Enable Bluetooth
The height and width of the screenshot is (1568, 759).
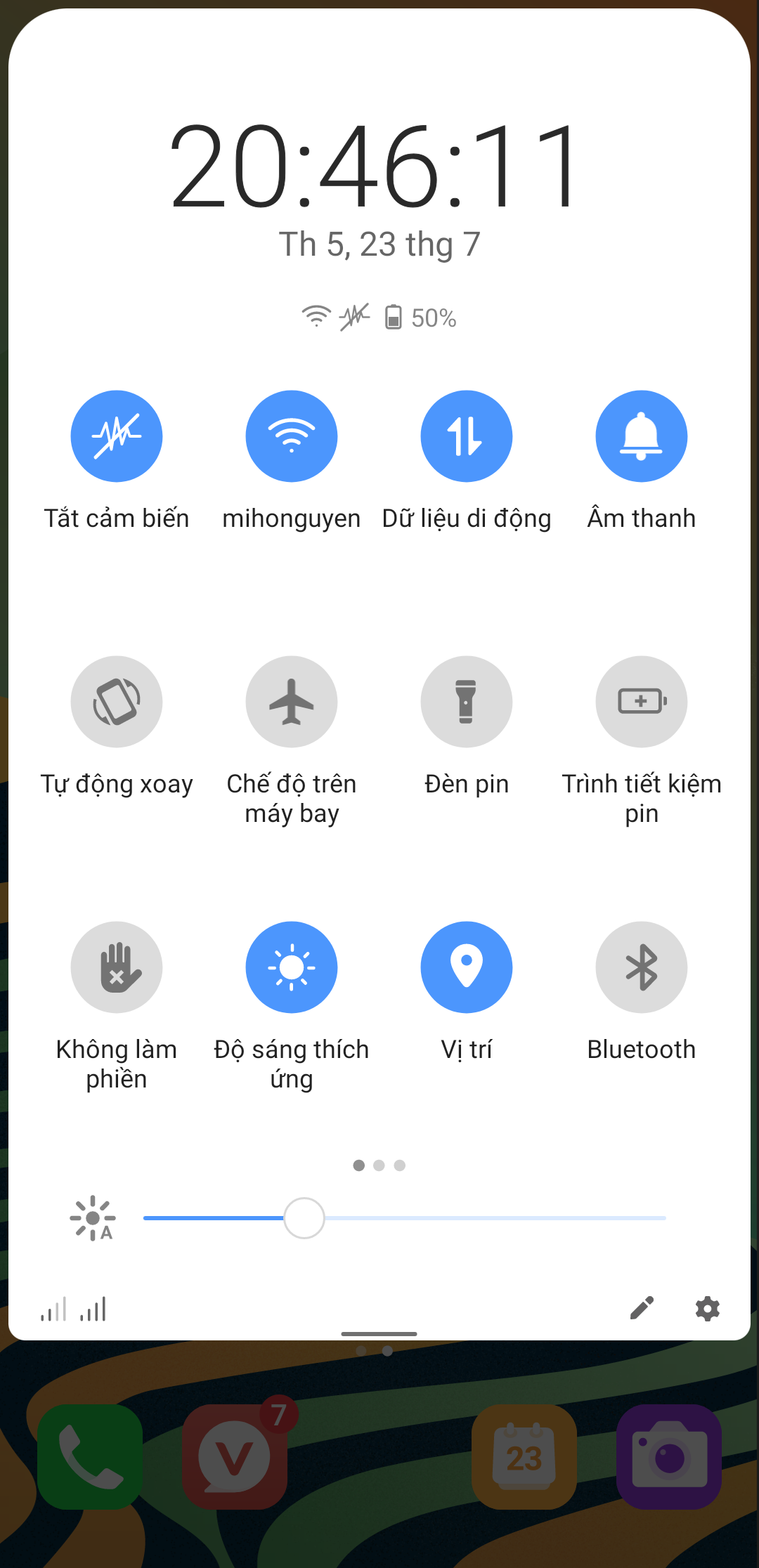(x=641, y=967)
